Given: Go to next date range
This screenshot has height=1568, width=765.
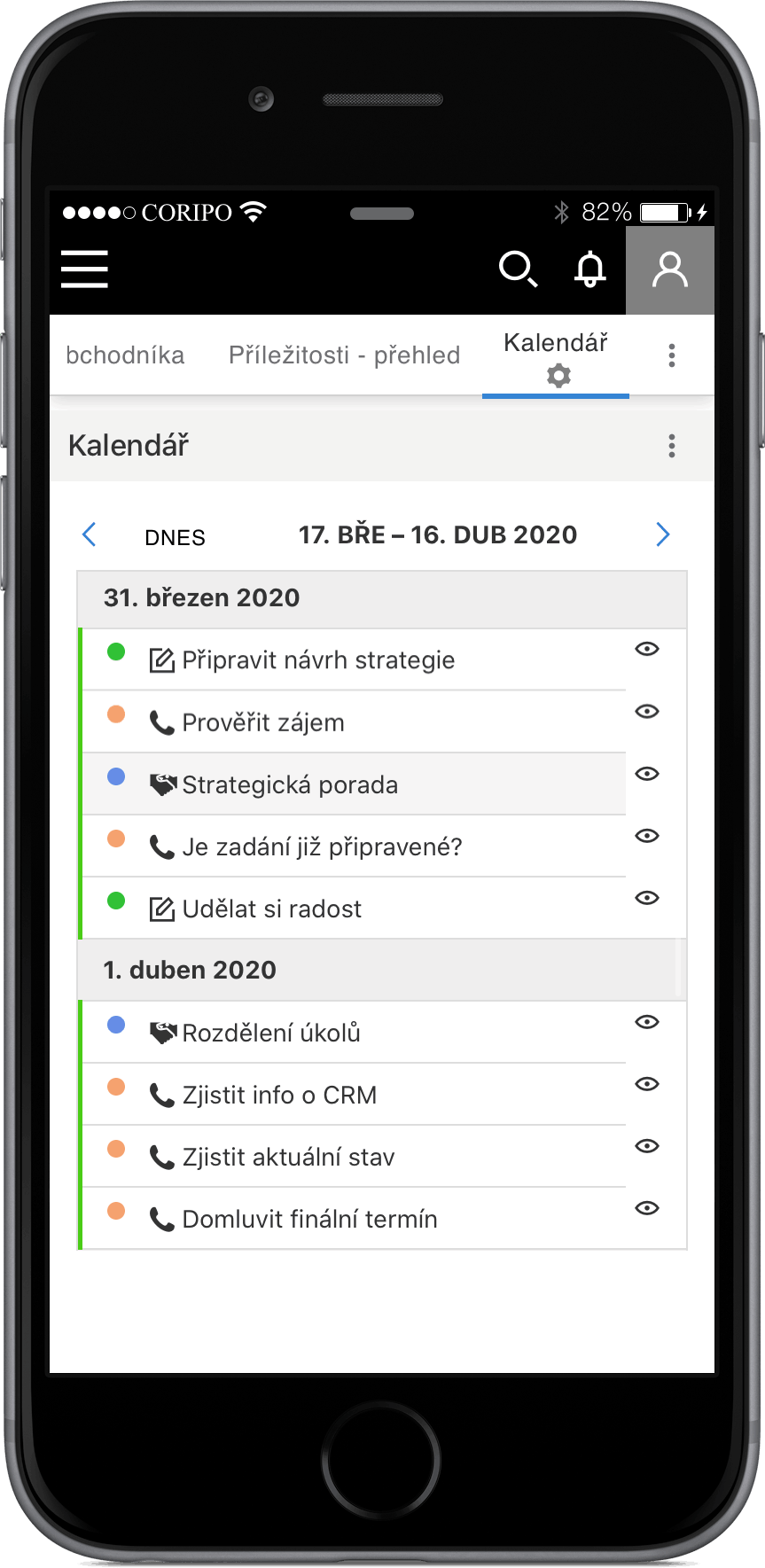Looking at the screenshot, I should (x=663, y=534).
